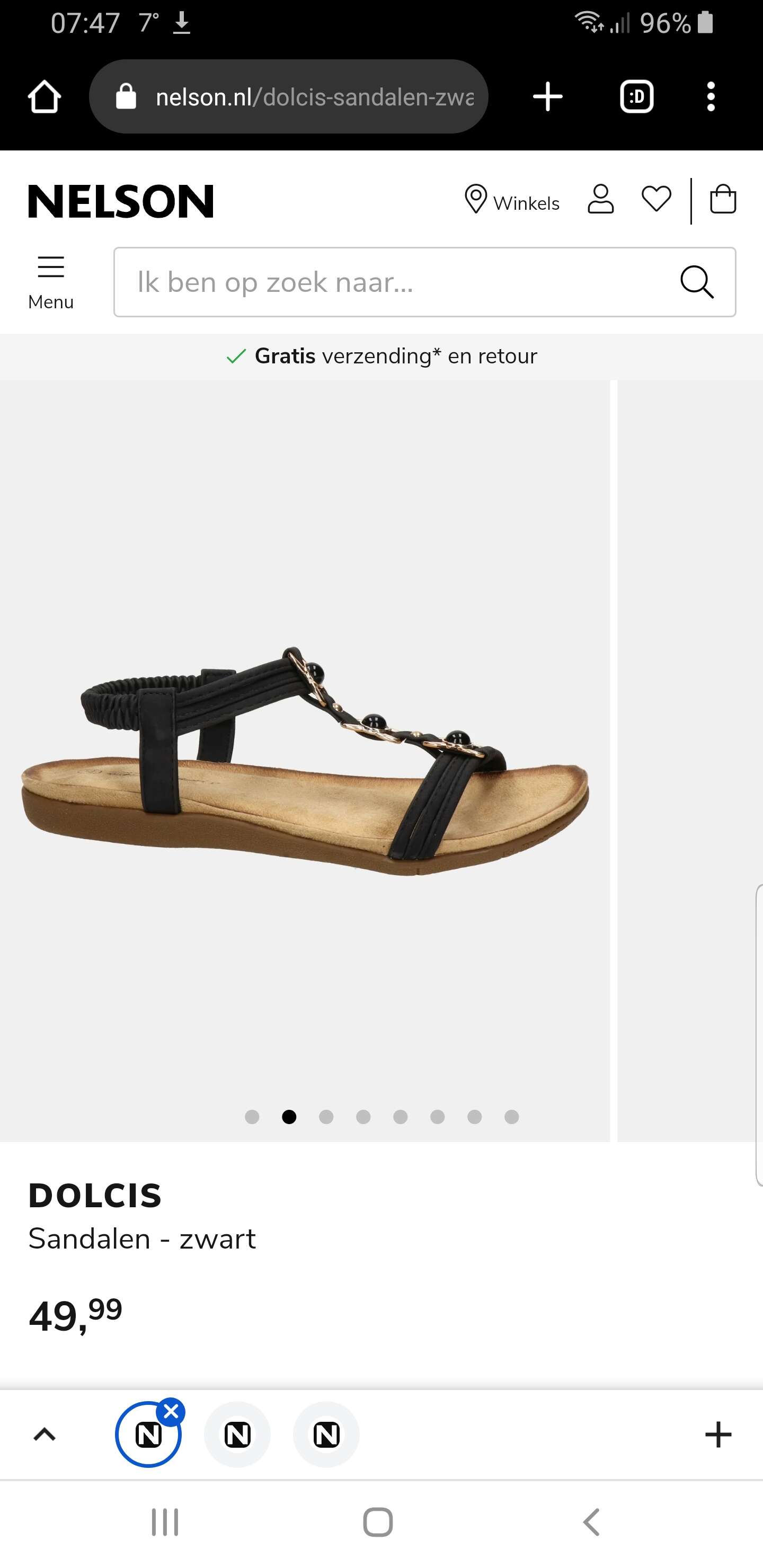Open the Dolcis sandal product image
Viewport: 763px width, 1568px height.
tap(305, 761)
